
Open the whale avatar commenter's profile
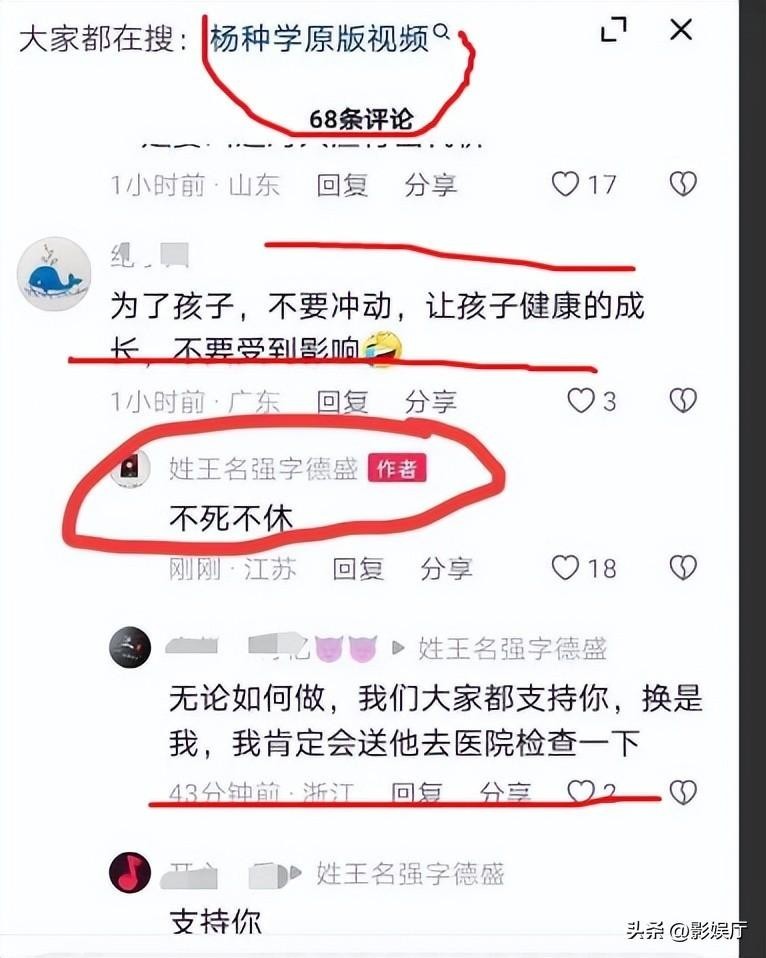54,274
